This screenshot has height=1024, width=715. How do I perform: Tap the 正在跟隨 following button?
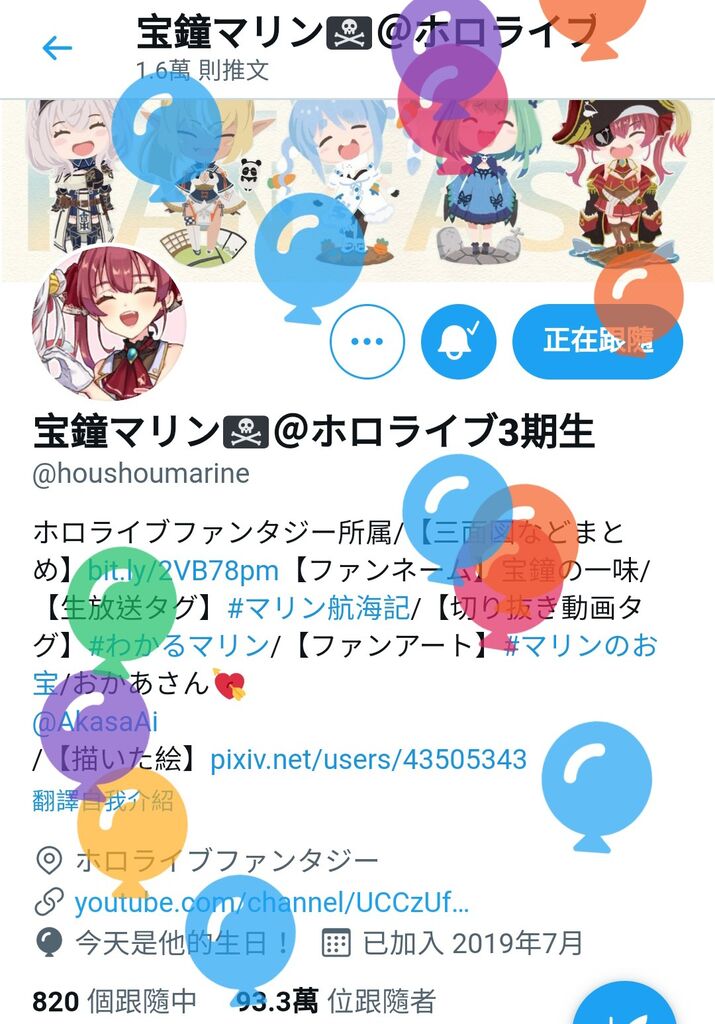point(597,341)
